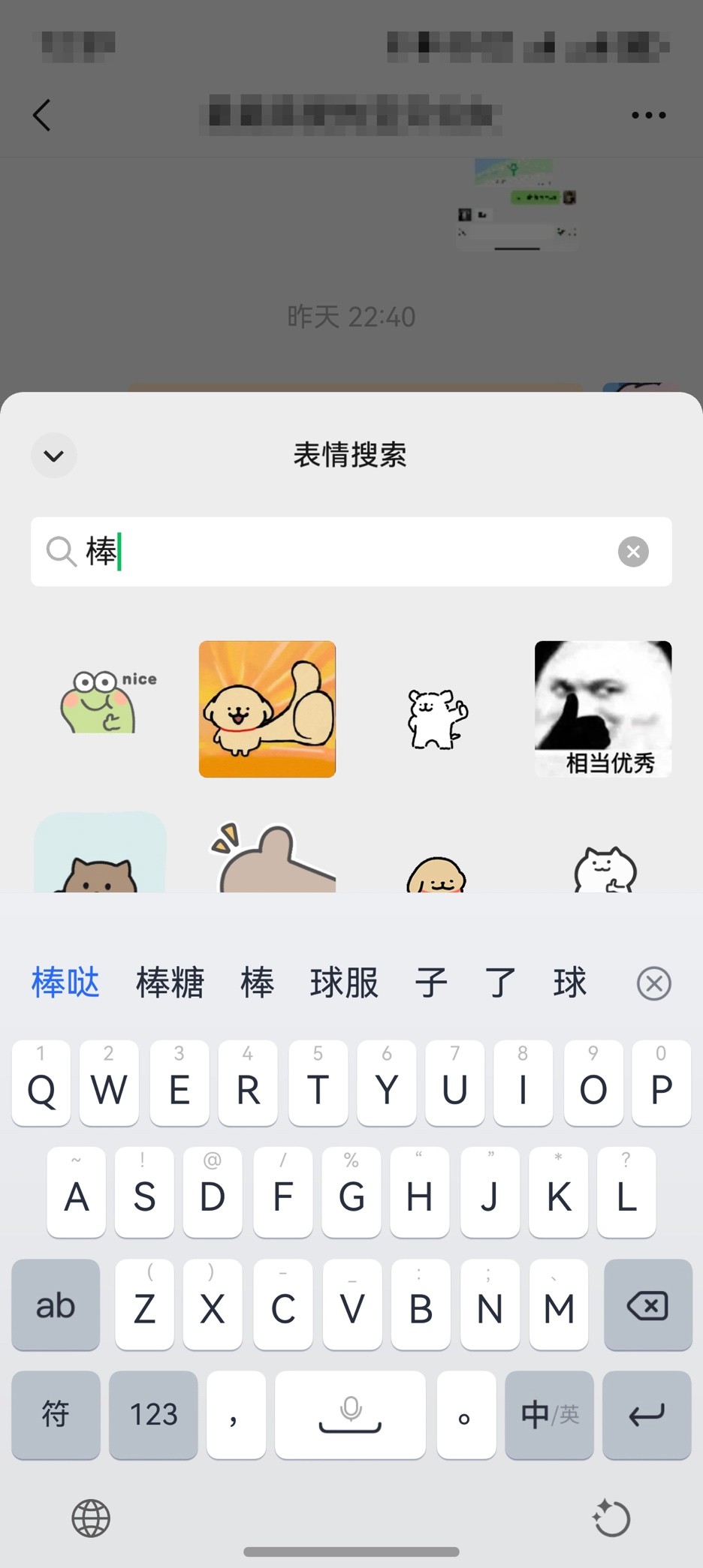Tap the more options ellipsis at top right
Image resolution: width=703 pixels, height=1568 pixels.
[647, 115]
